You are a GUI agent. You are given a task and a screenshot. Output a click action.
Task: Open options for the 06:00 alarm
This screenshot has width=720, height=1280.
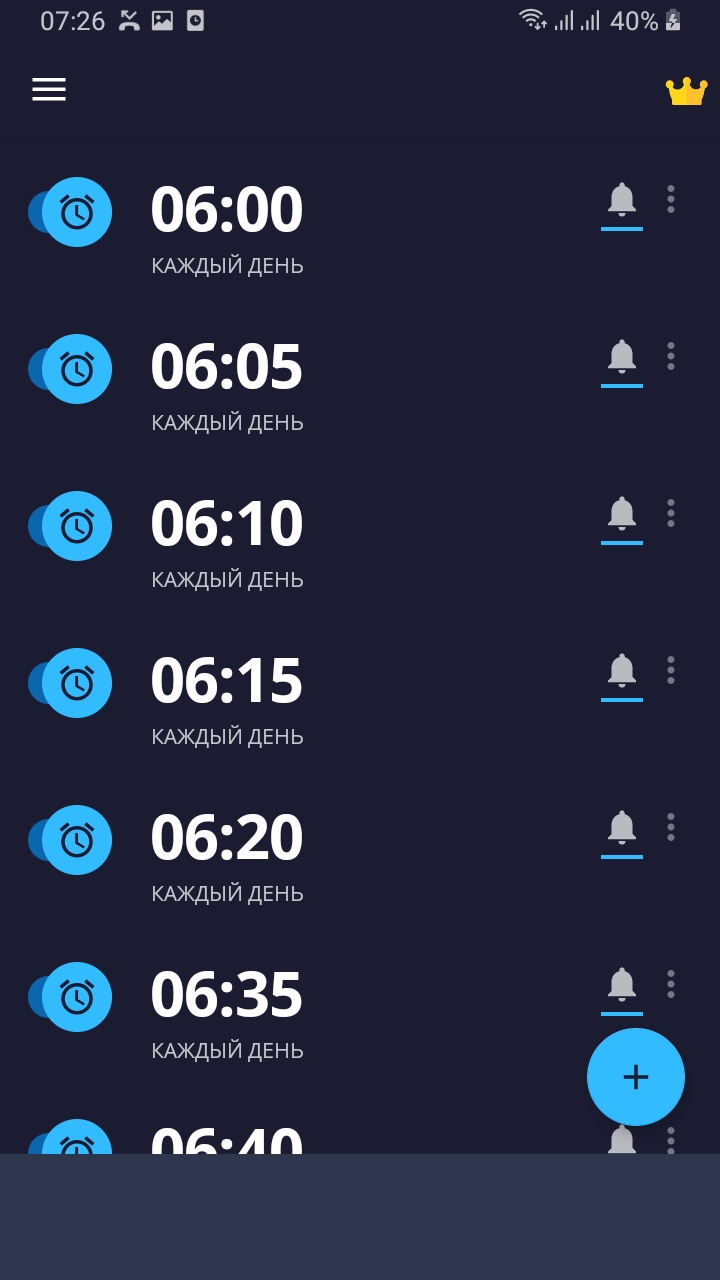click(671, 199)
